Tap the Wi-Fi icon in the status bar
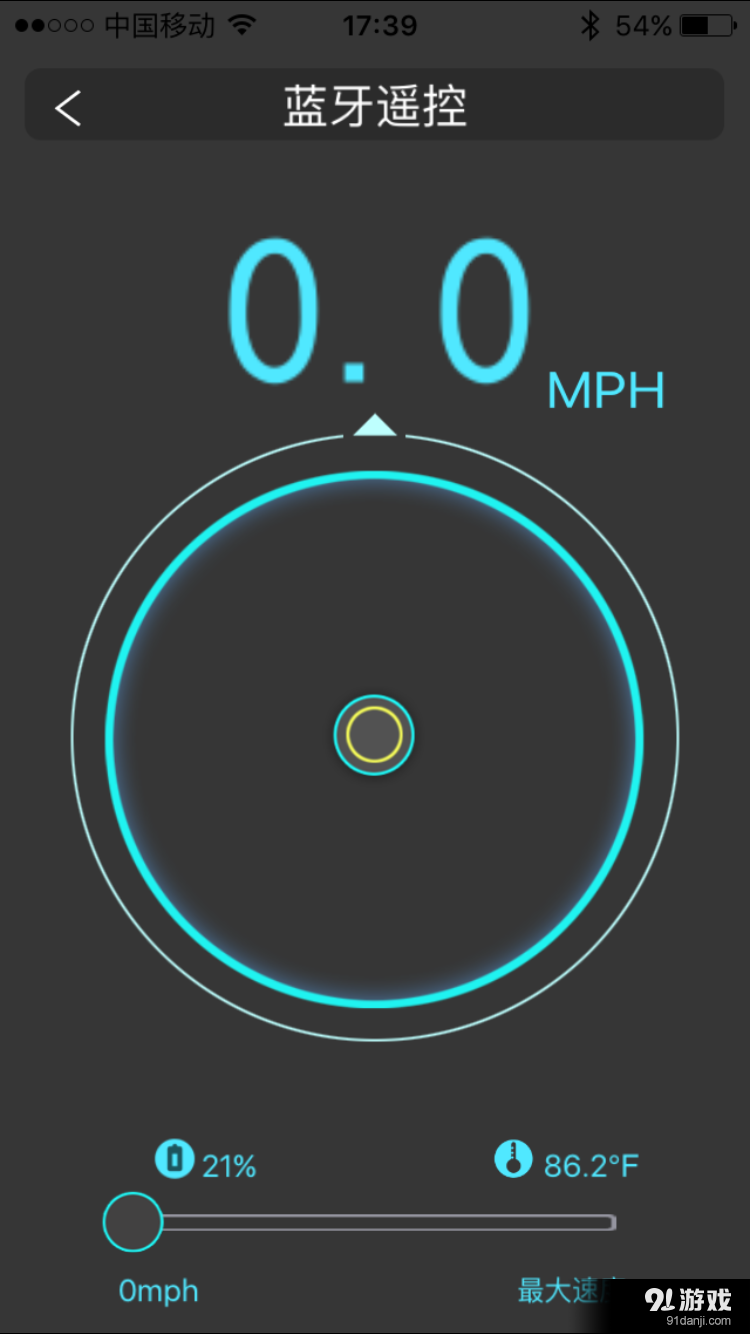Image resolution: width=750 pixels, height=1334 pixels. point(240,25)
